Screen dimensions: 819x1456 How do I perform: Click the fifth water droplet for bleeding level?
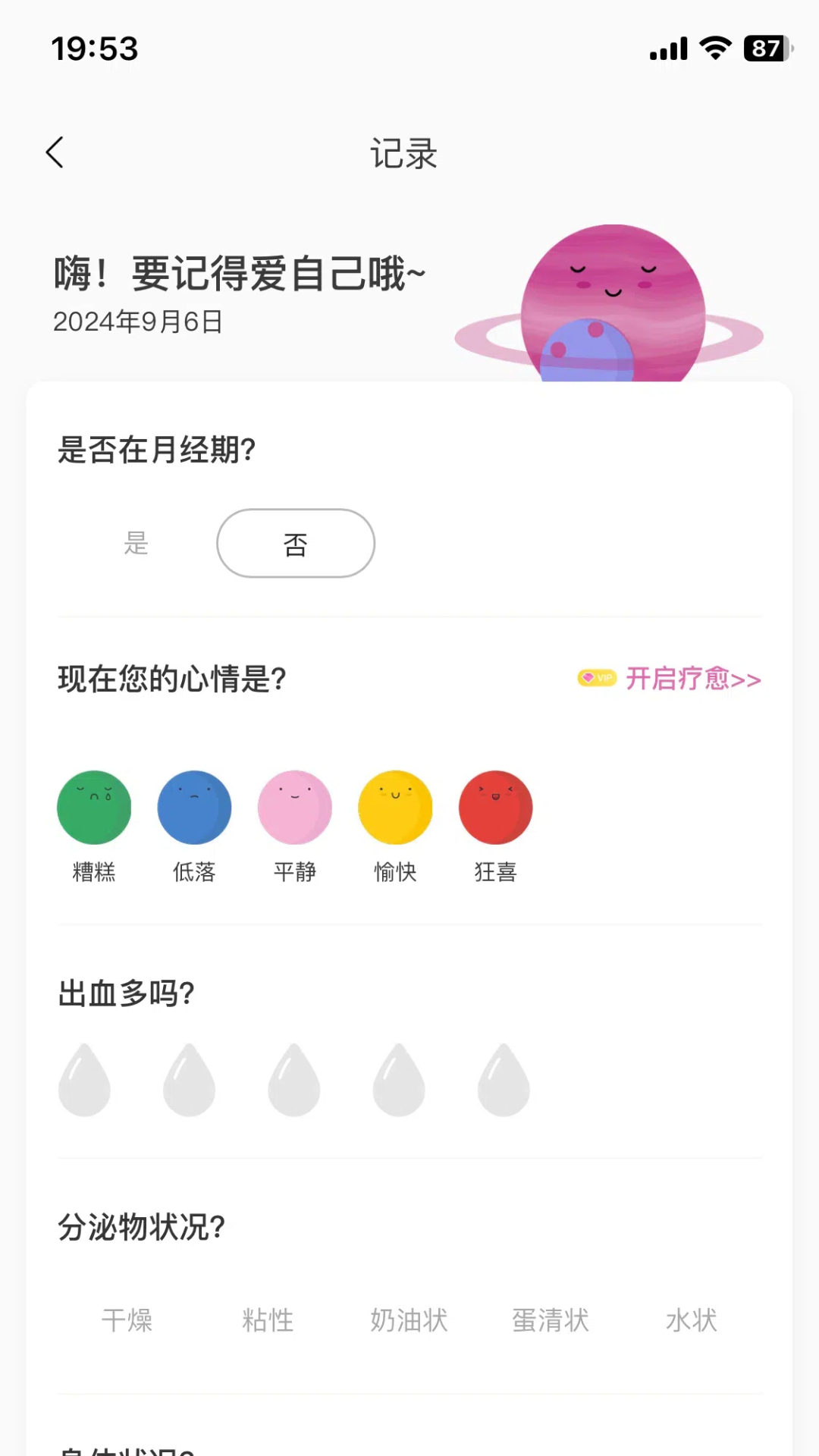click(x=503, y=1080)
